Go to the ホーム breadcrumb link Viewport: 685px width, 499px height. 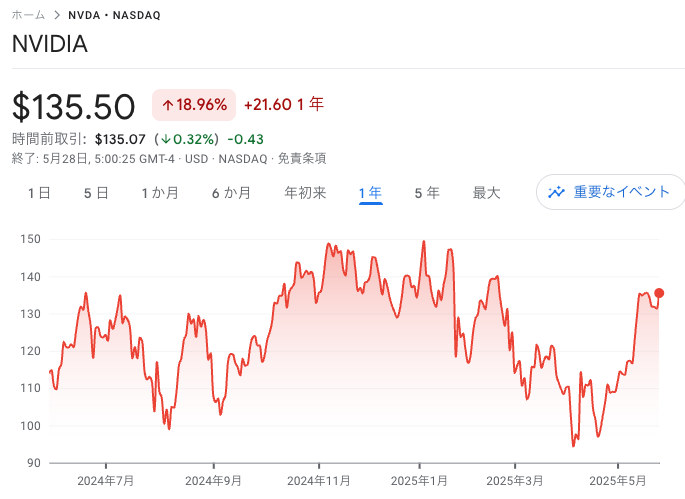pos(30,16)
